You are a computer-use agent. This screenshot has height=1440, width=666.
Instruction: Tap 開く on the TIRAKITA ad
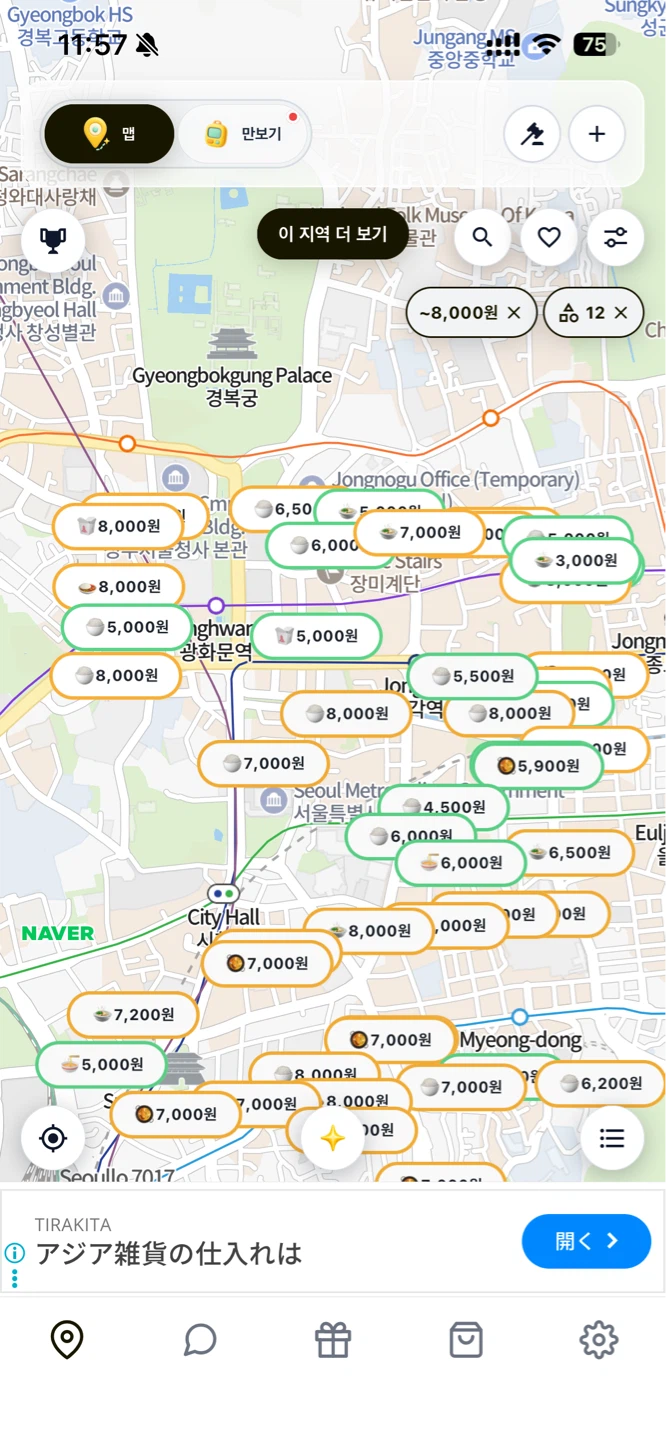point(587,1241)
